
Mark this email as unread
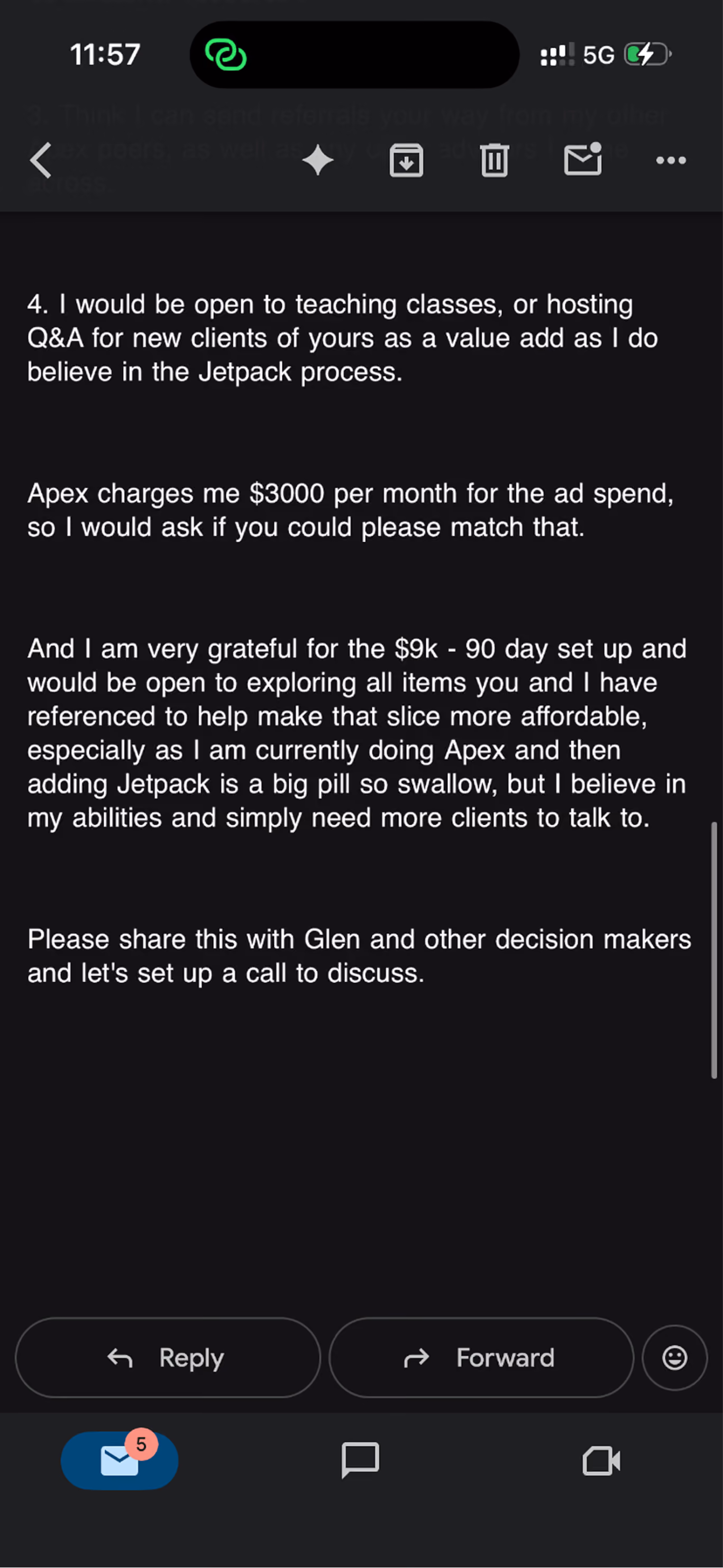coord(583,159)
